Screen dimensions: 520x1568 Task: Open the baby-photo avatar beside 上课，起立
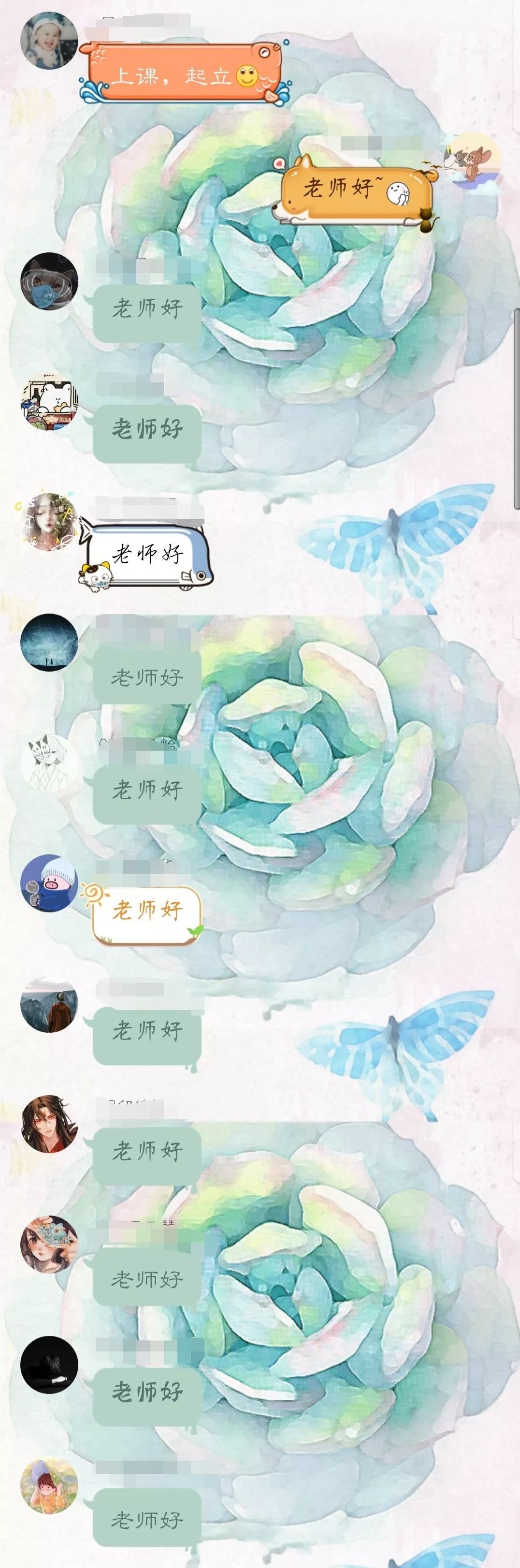click(x=49, y=40)
